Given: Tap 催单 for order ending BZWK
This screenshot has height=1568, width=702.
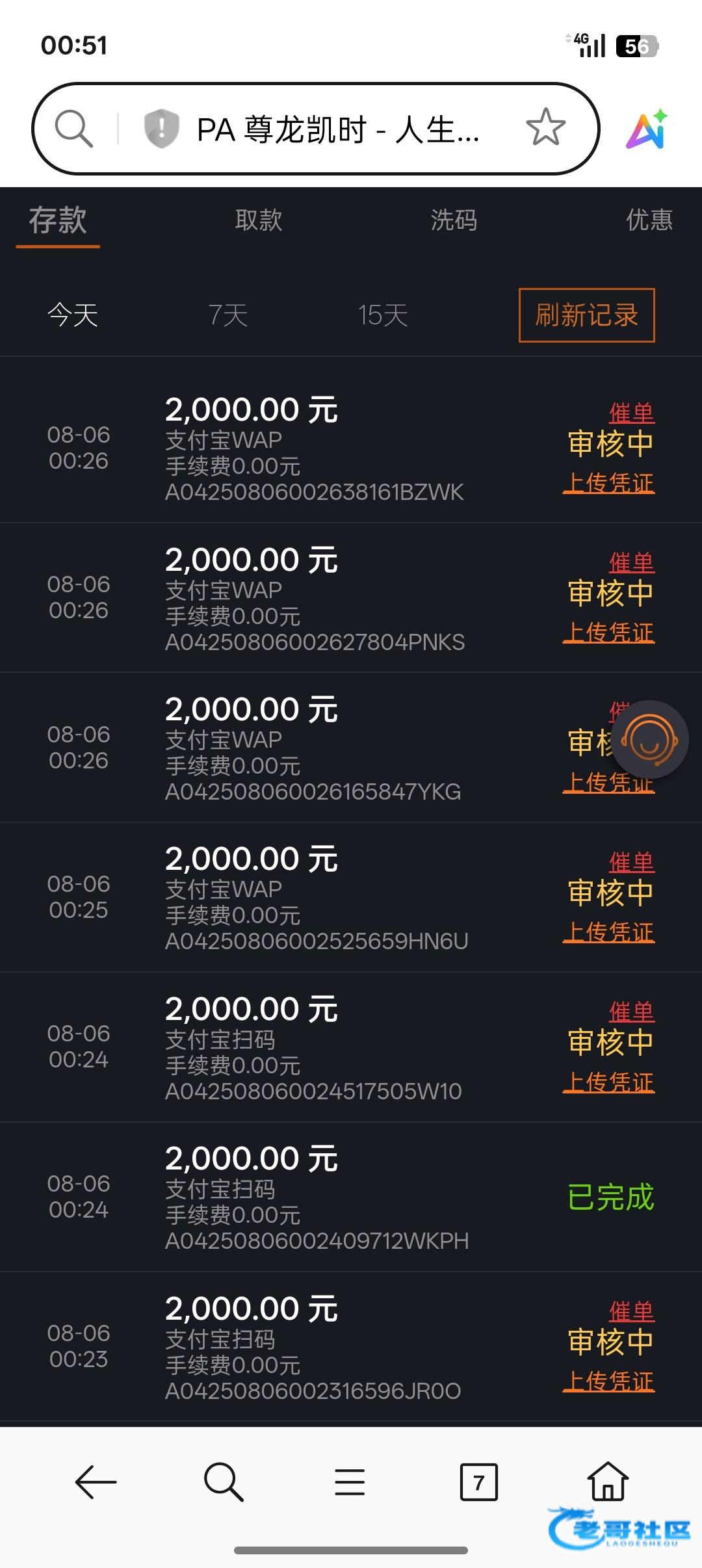Looking at the screenshot, I should pos(631,412).
